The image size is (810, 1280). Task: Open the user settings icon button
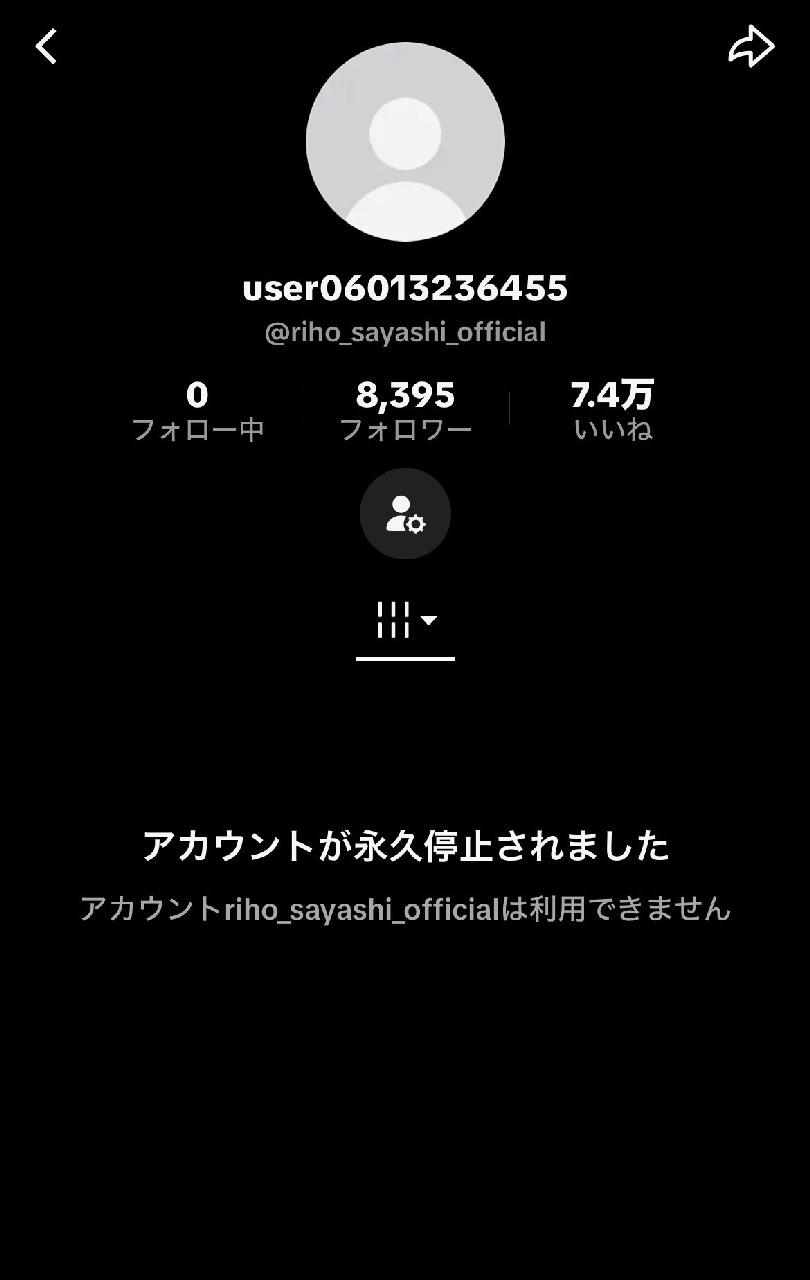tap(405, 514)
